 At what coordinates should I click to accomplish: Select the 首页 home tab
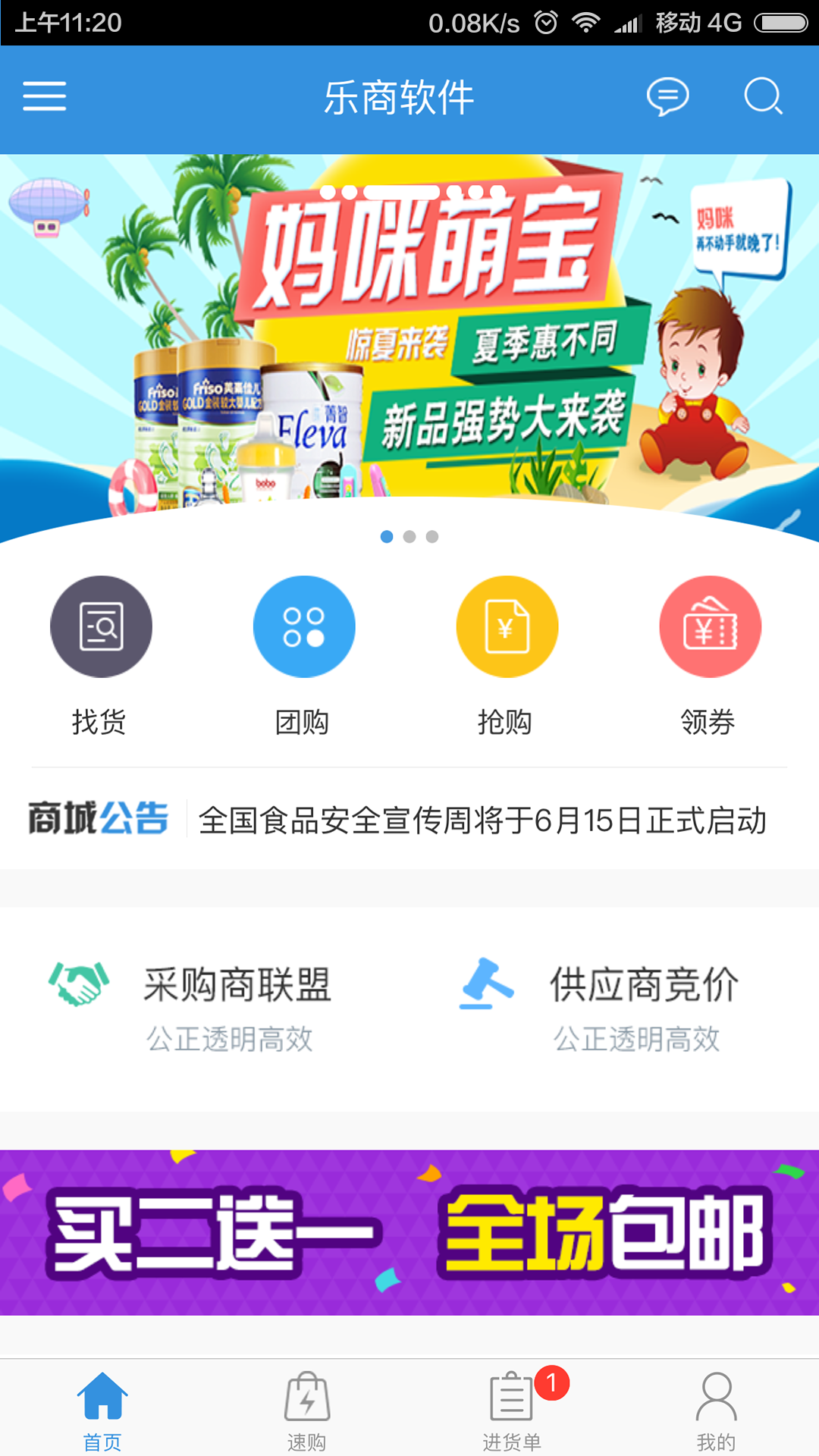click(102, 1409)
